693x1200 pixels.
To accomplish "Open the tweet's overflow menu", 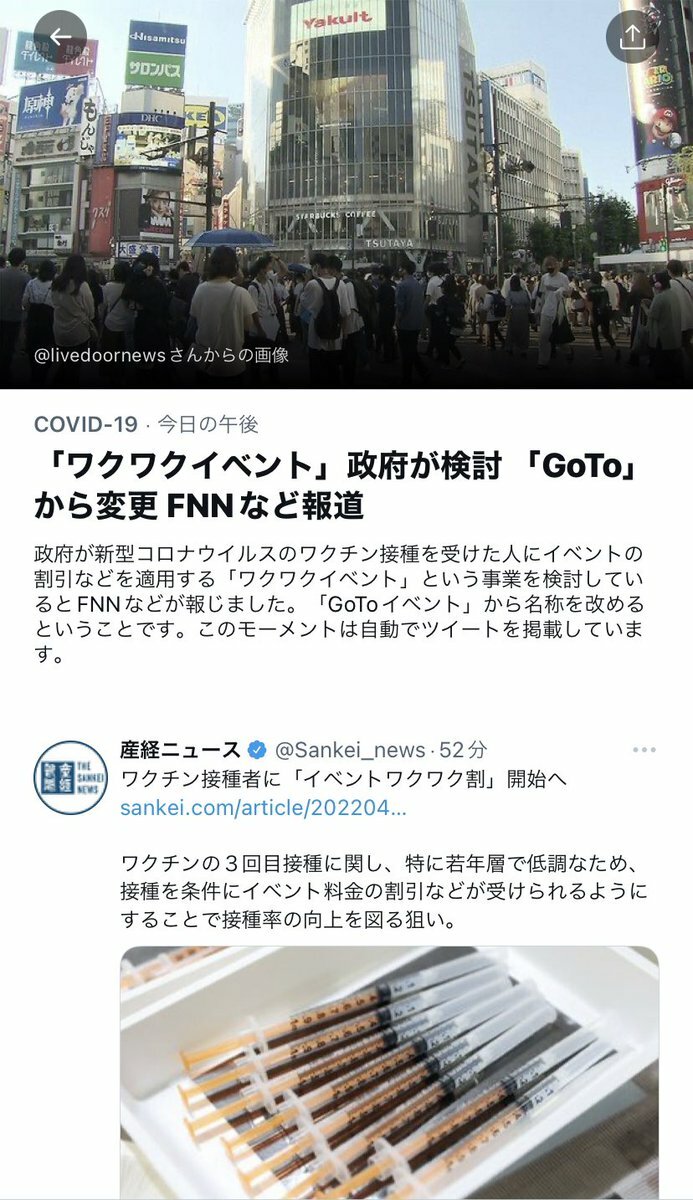I will point(644,749).
